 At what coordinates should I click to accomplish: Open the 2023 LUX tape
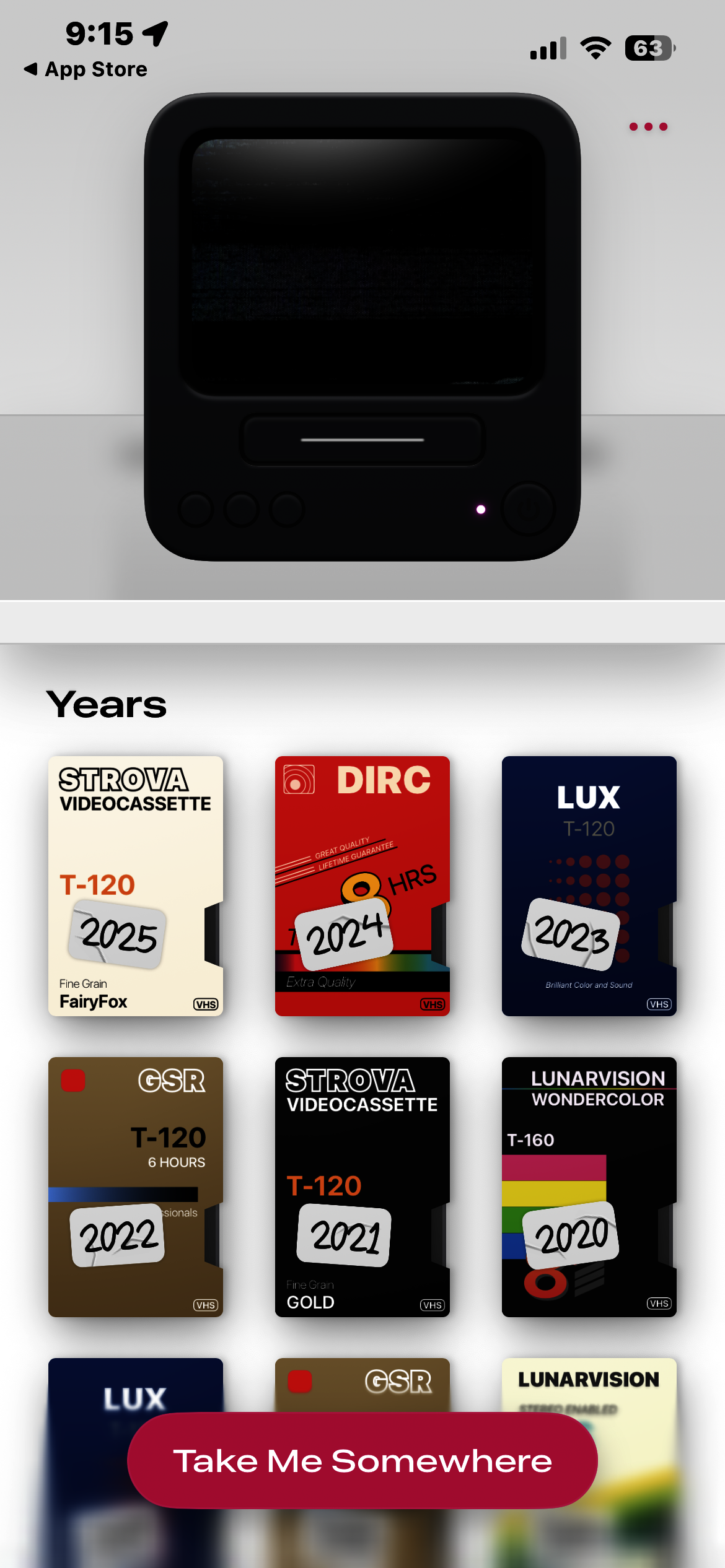(x=589, y=886)
